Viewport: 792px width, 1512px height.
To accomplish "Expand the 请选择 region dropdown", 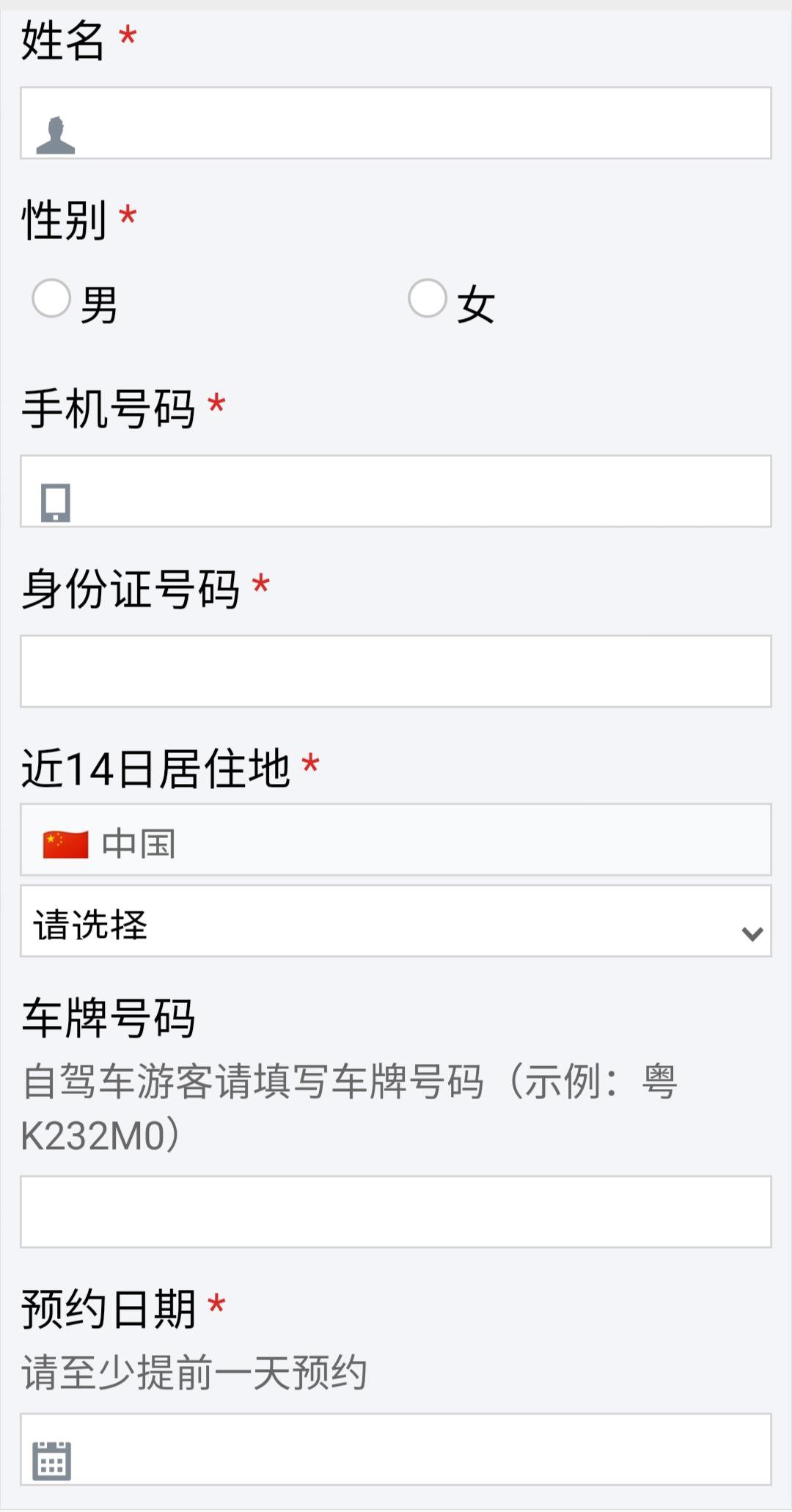I will (396, 921).
